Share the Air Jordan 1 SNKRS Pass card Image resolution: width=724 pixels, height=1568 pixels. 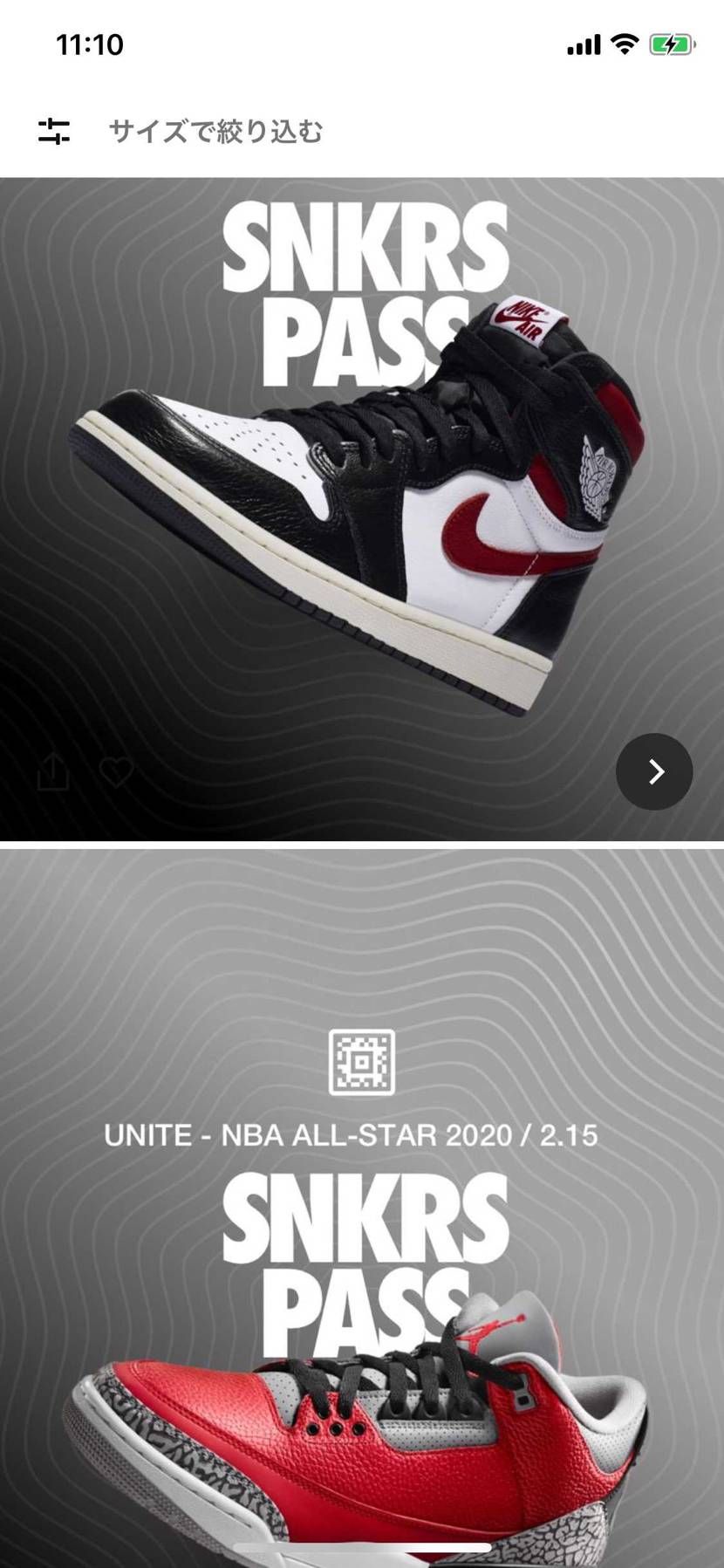pyautogui.click(x=52, y=771)
